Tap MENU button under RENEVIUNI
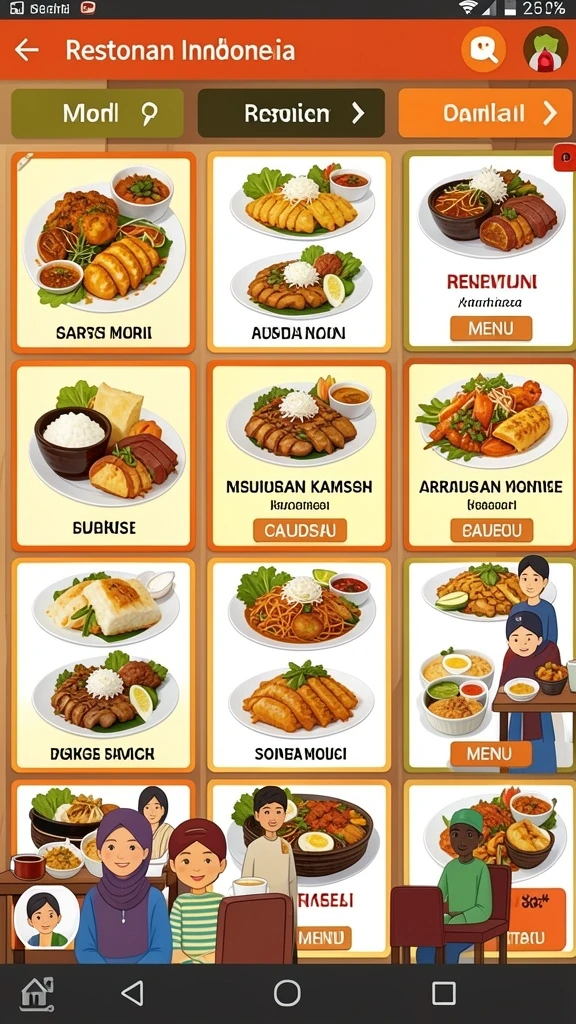Image resolution: width=576 pixels, height=1024 pixels. (x=490, y=328)
